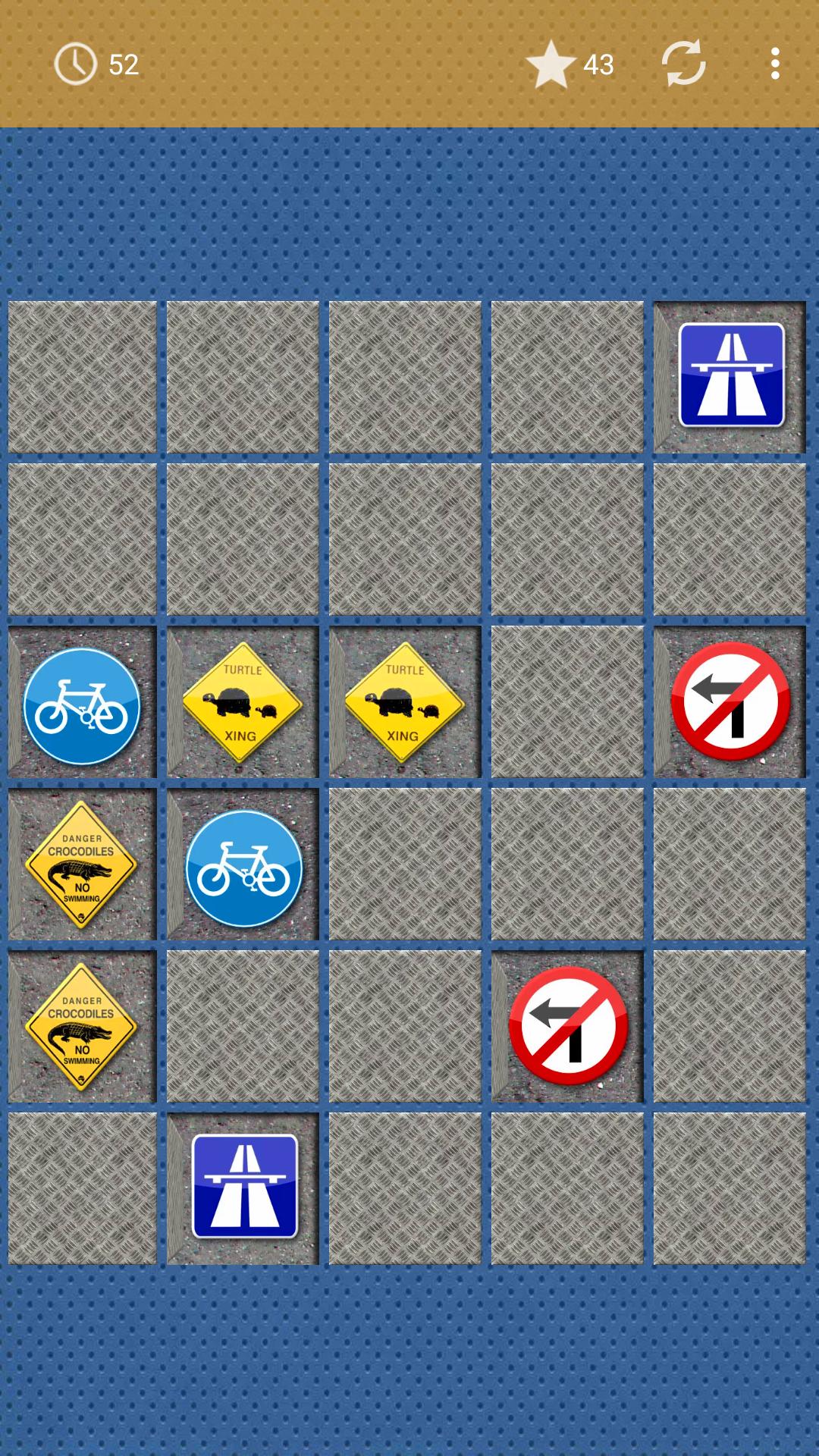The image size is (819, 1456).
Task: Flip the hidden tile right of the bottom motorway sign
Action: coord(405,1188)
